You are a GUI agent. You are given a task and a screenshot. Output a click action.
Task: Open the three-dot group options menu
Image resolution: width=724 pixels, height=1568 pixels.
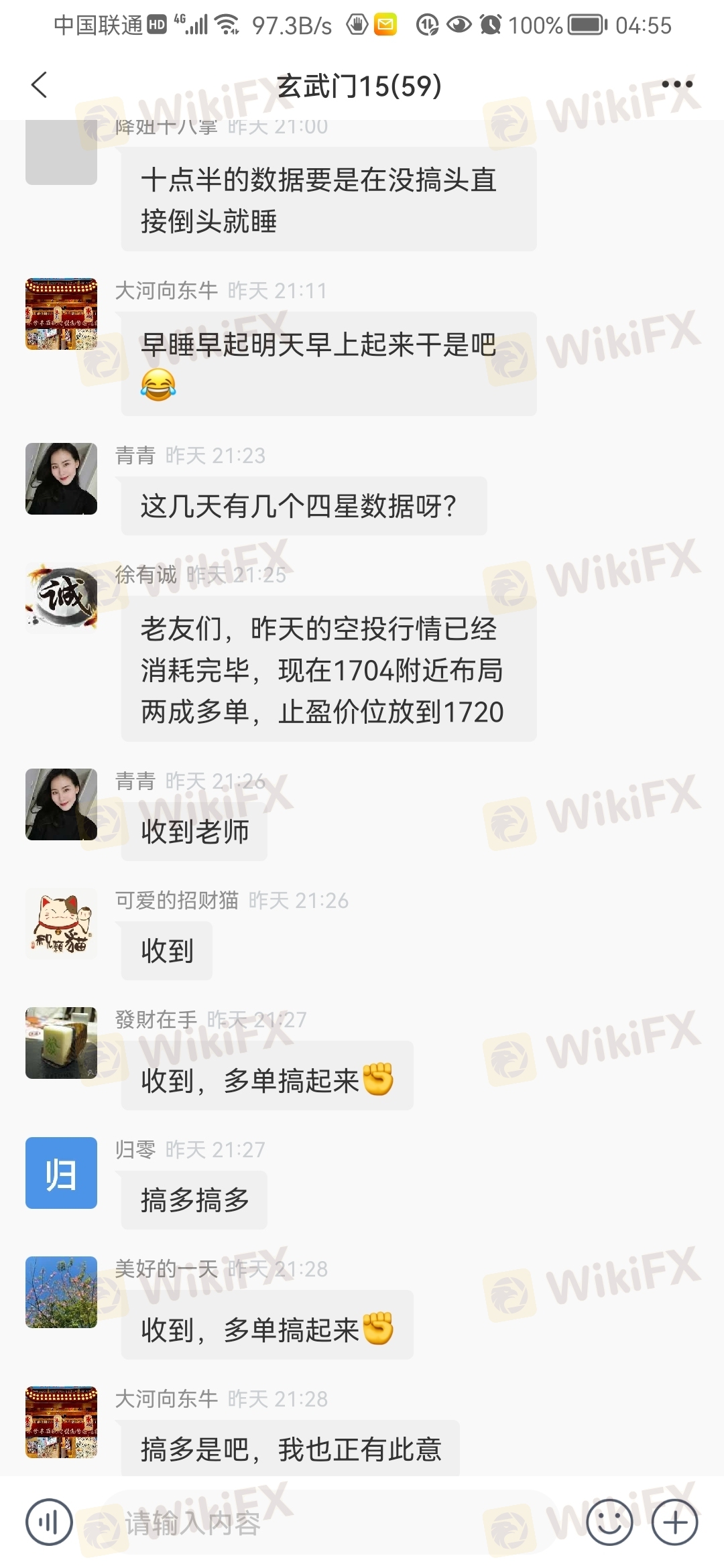(x=676, y=84)
